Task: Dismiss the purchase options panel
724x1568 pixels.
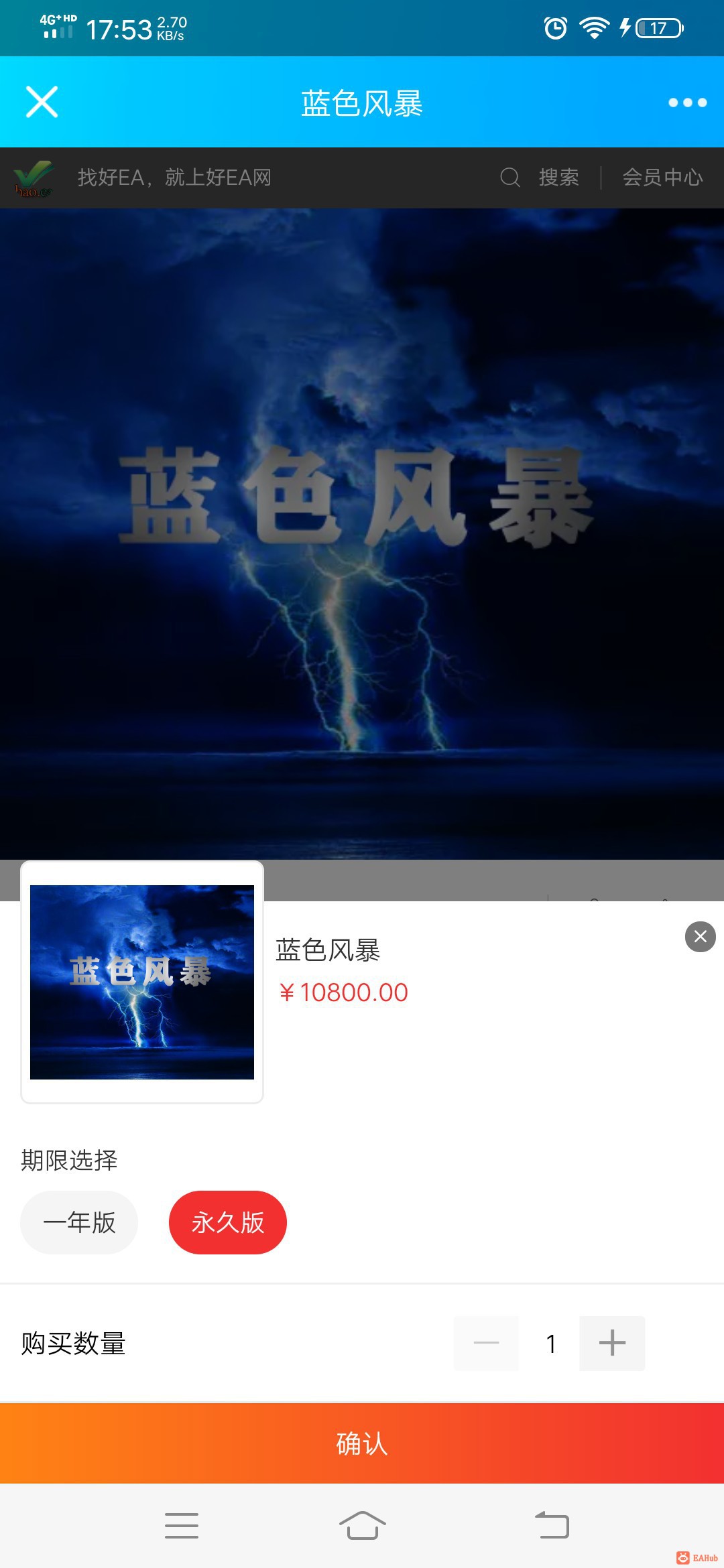Action: click(x=700, y=936)
